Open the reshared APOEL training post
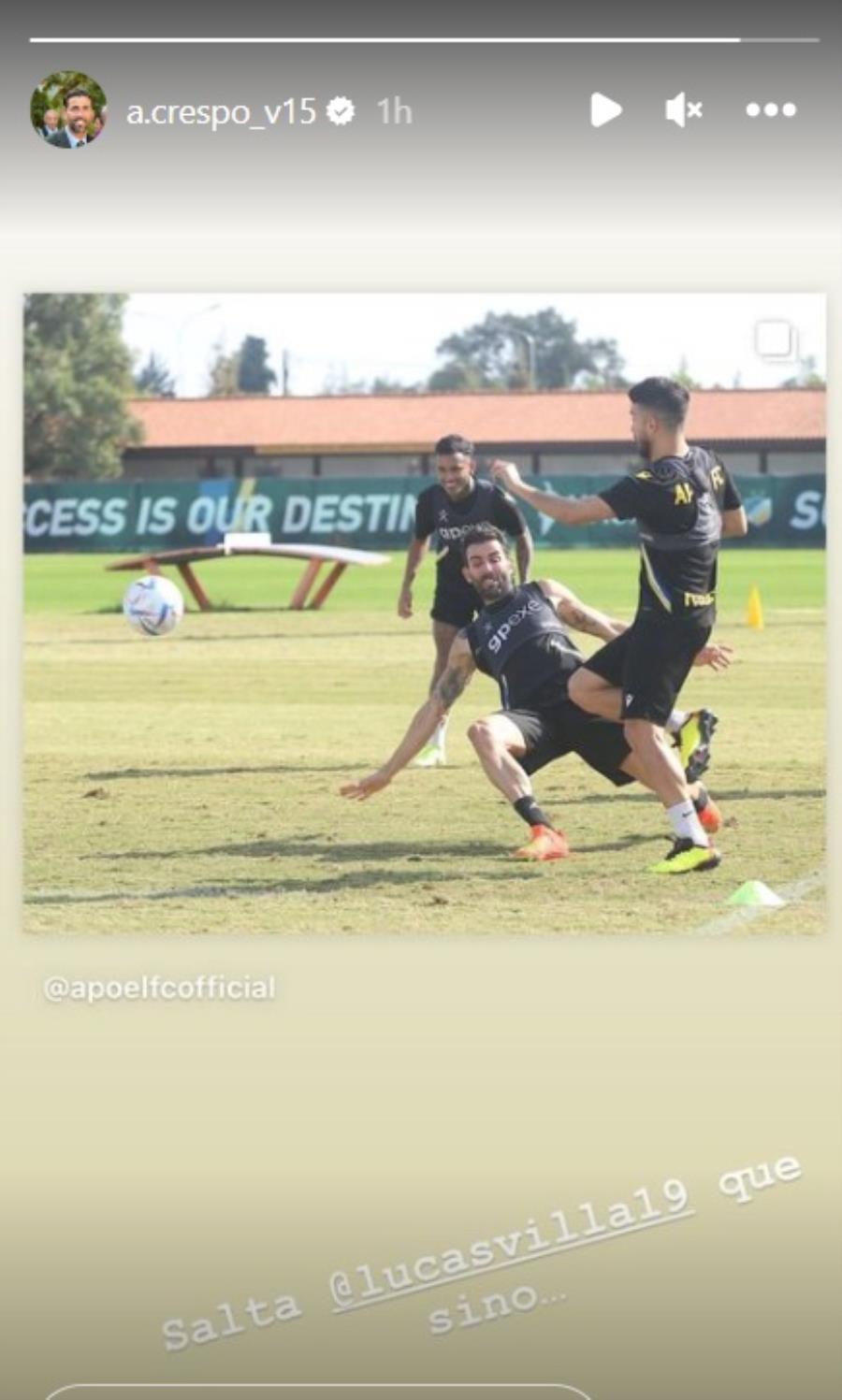Viewport: 842px width, 1400px height. pos(424,613)
